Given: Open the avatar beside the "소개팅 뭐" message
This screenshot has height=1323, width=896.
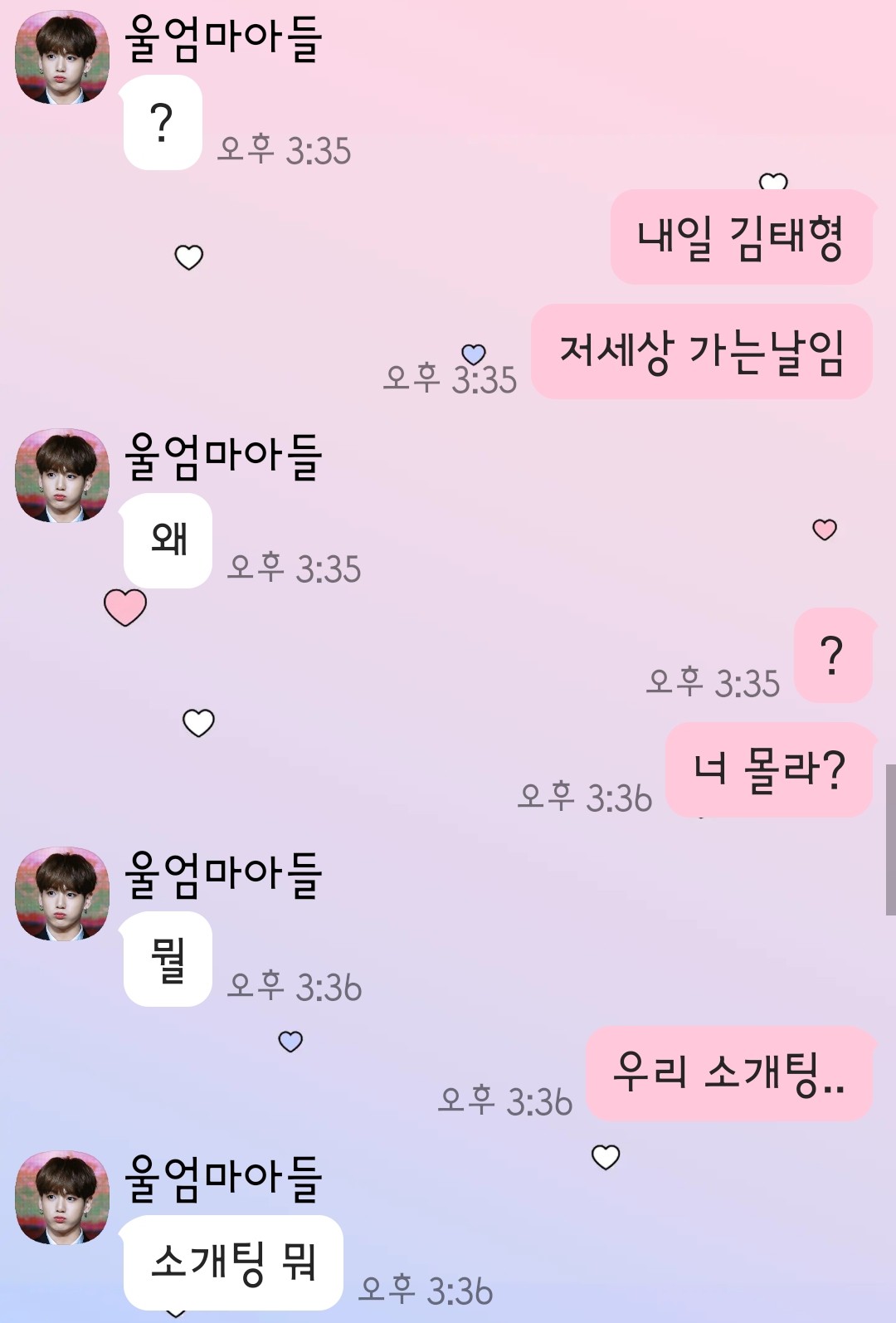Looking at the screenshot, I should pyautogui.click(x=62, y=1198).
